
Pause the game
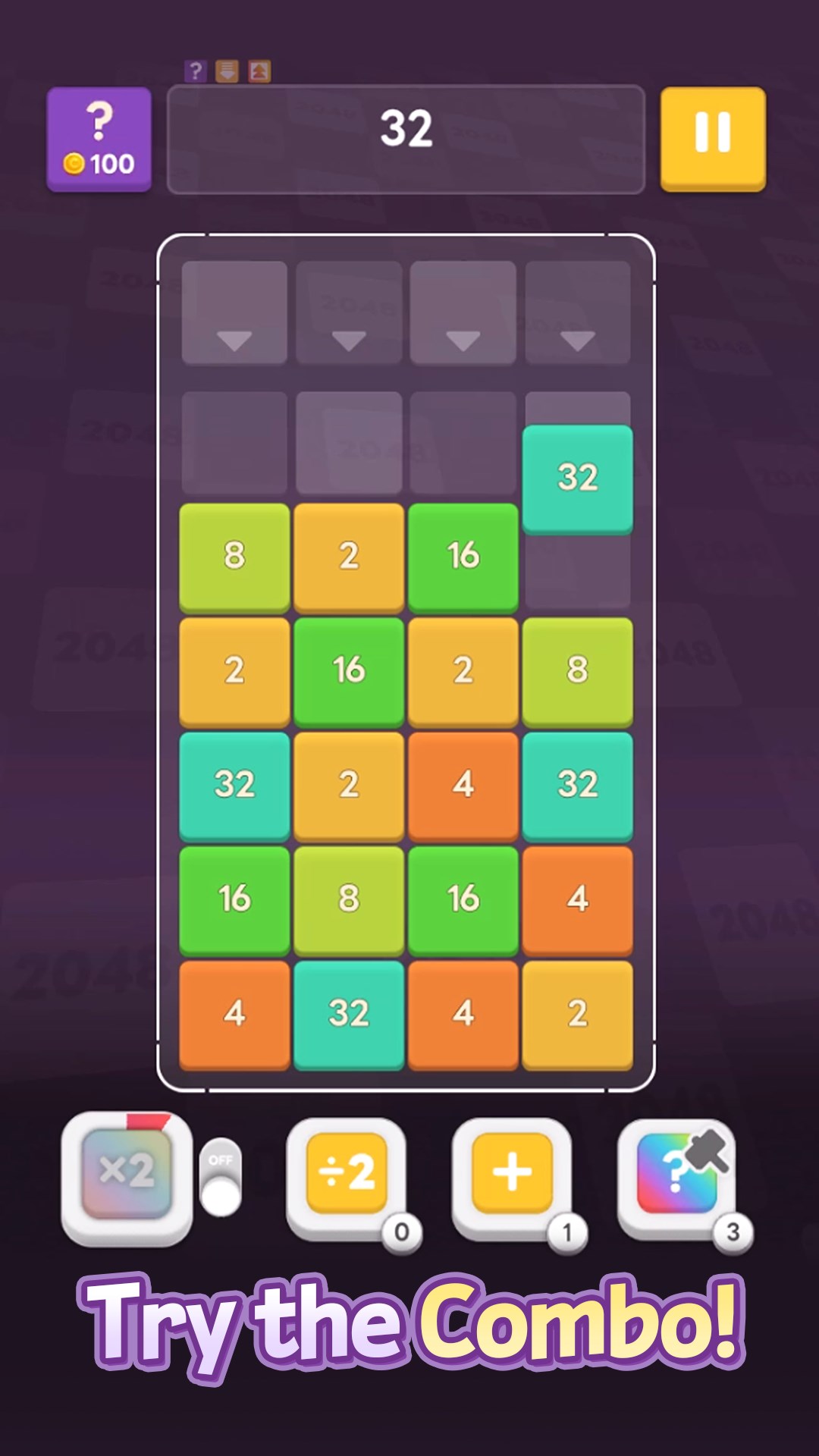[x=712, y=138]
